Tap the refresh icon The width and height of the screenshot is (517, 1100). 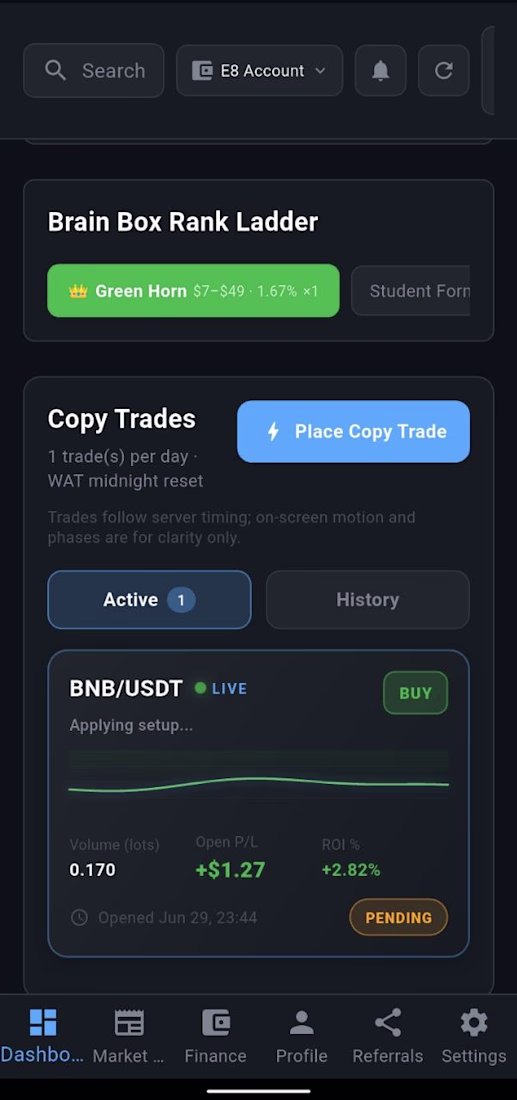(443, 71)
